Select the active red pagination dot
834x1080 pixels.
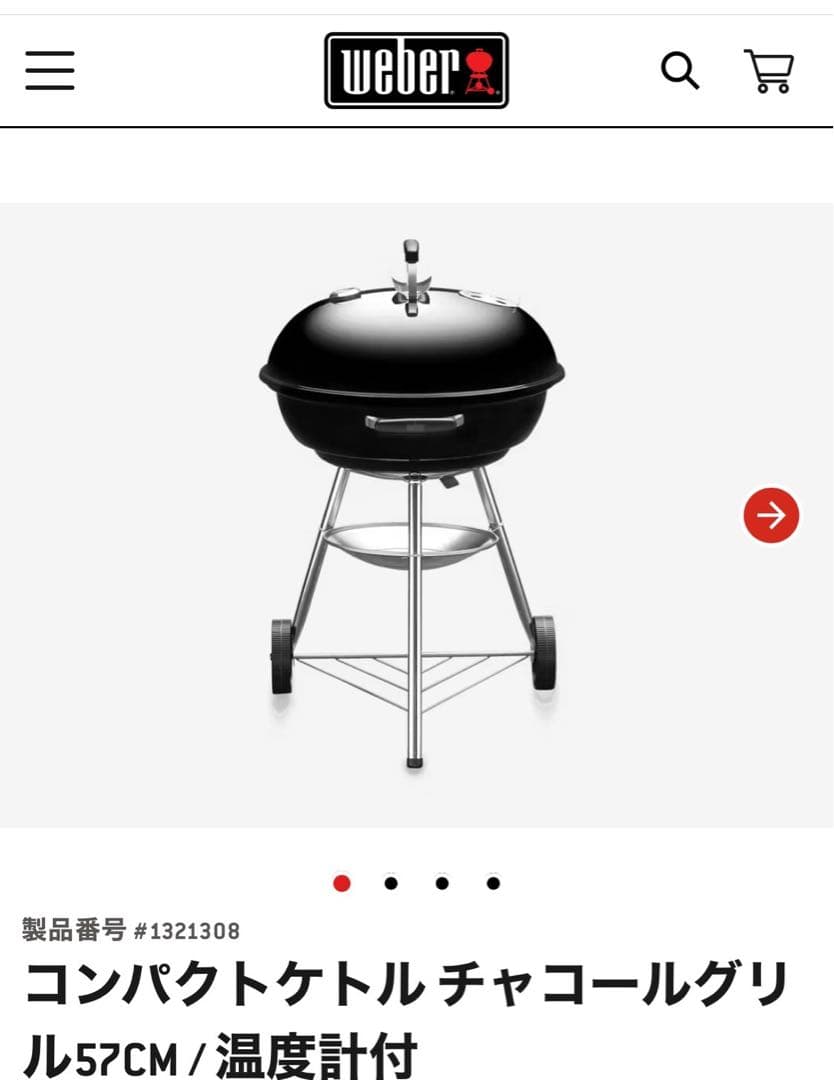pos(342,884)
